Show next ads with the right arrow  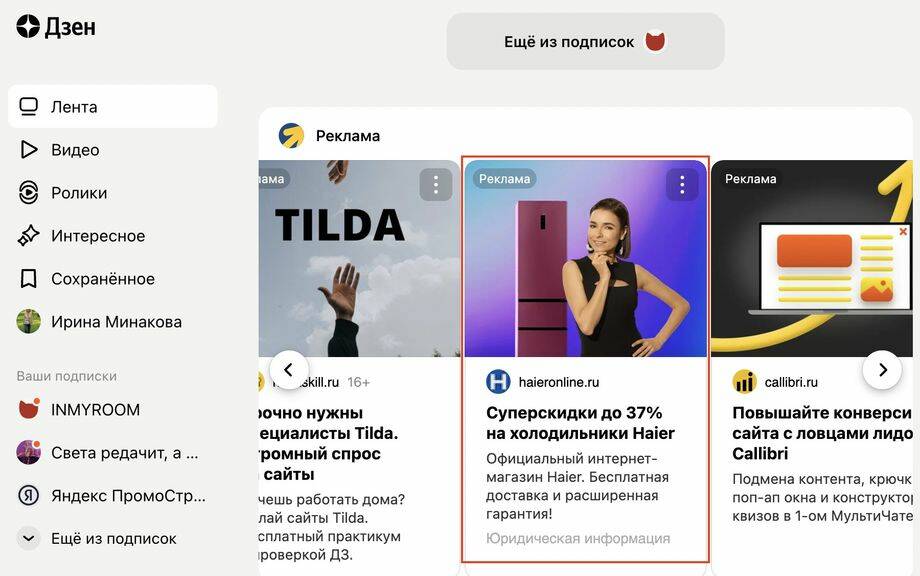pos(882,370)
